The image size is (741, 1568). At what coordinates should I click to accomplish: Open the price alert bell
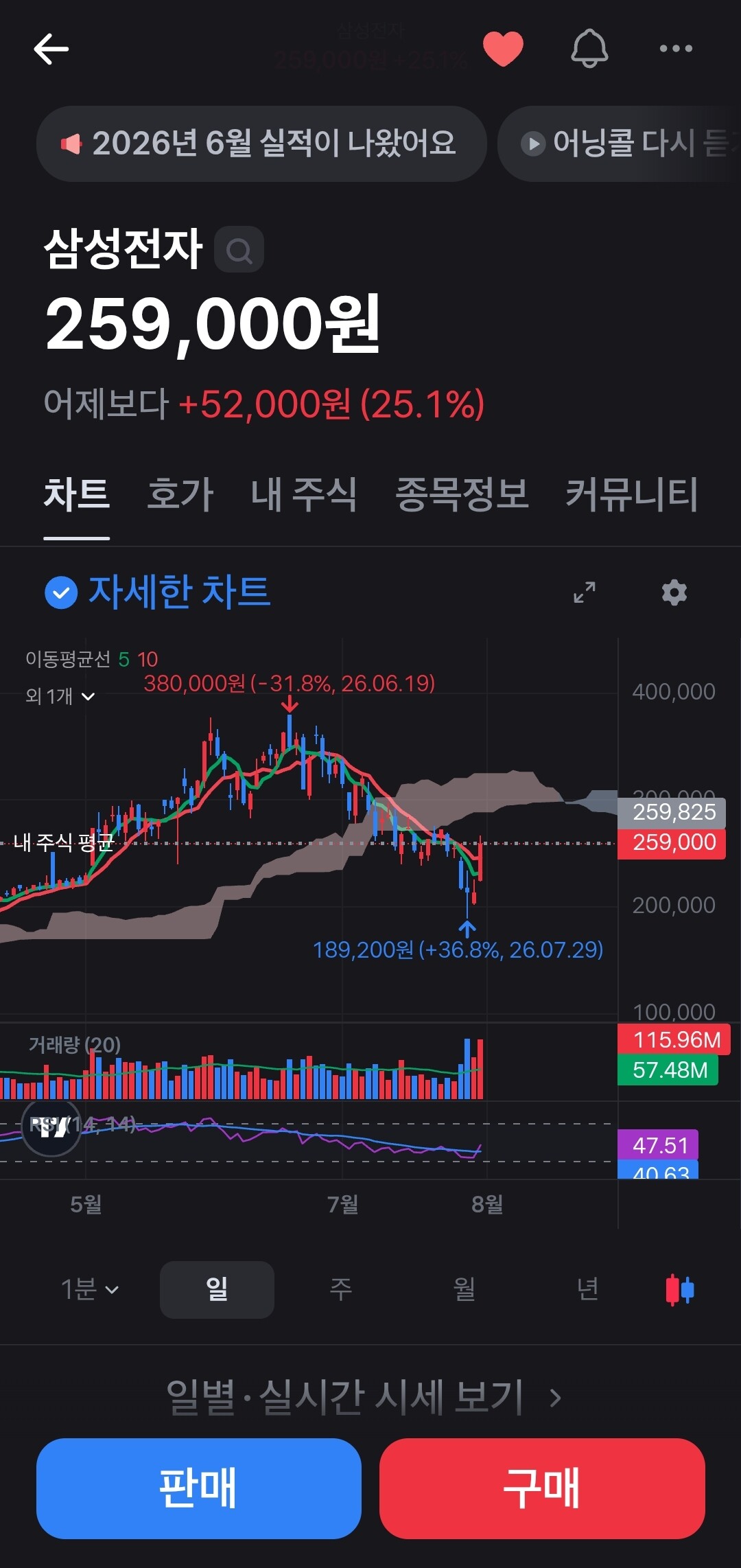coord(589,49)
